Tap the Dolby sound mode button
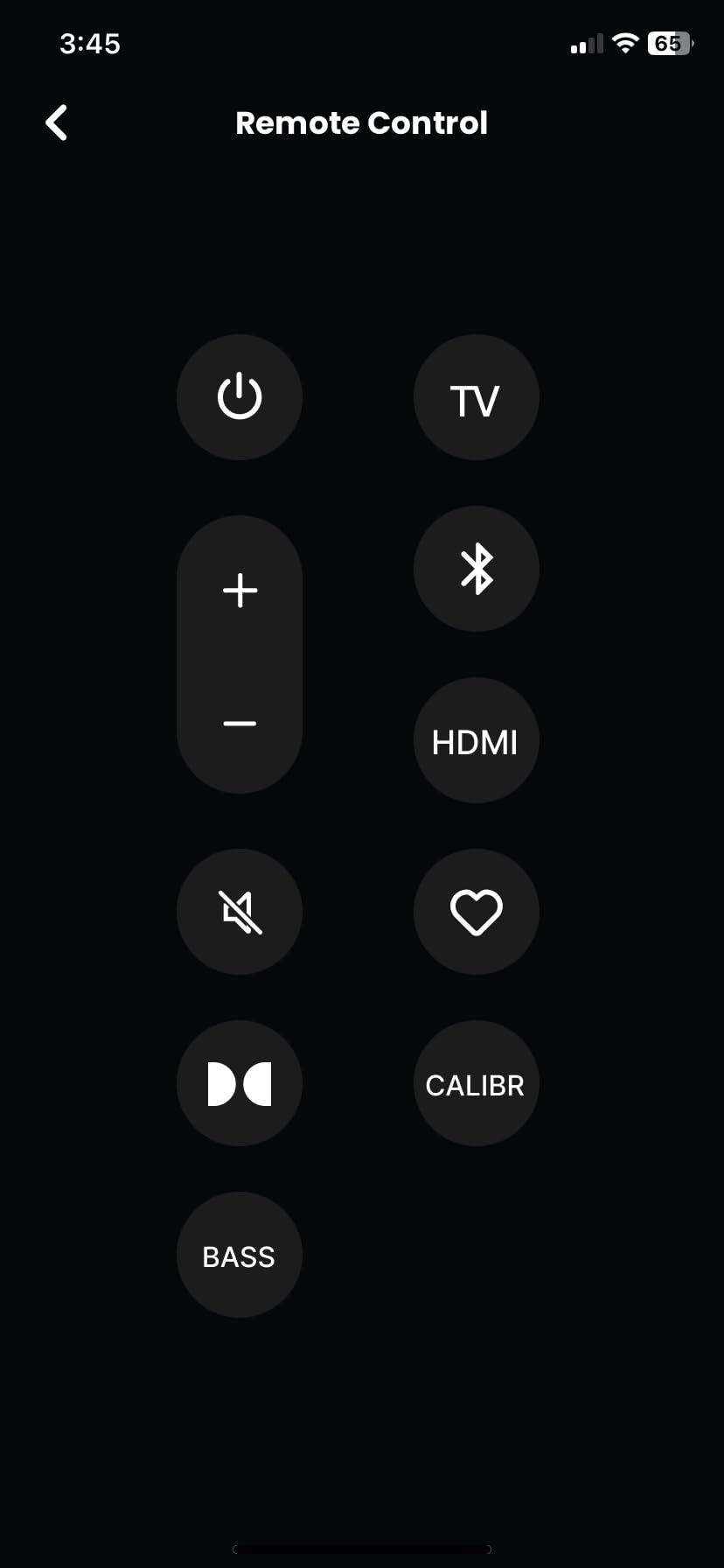The image size is (724, 1568). pos(240,1083)
